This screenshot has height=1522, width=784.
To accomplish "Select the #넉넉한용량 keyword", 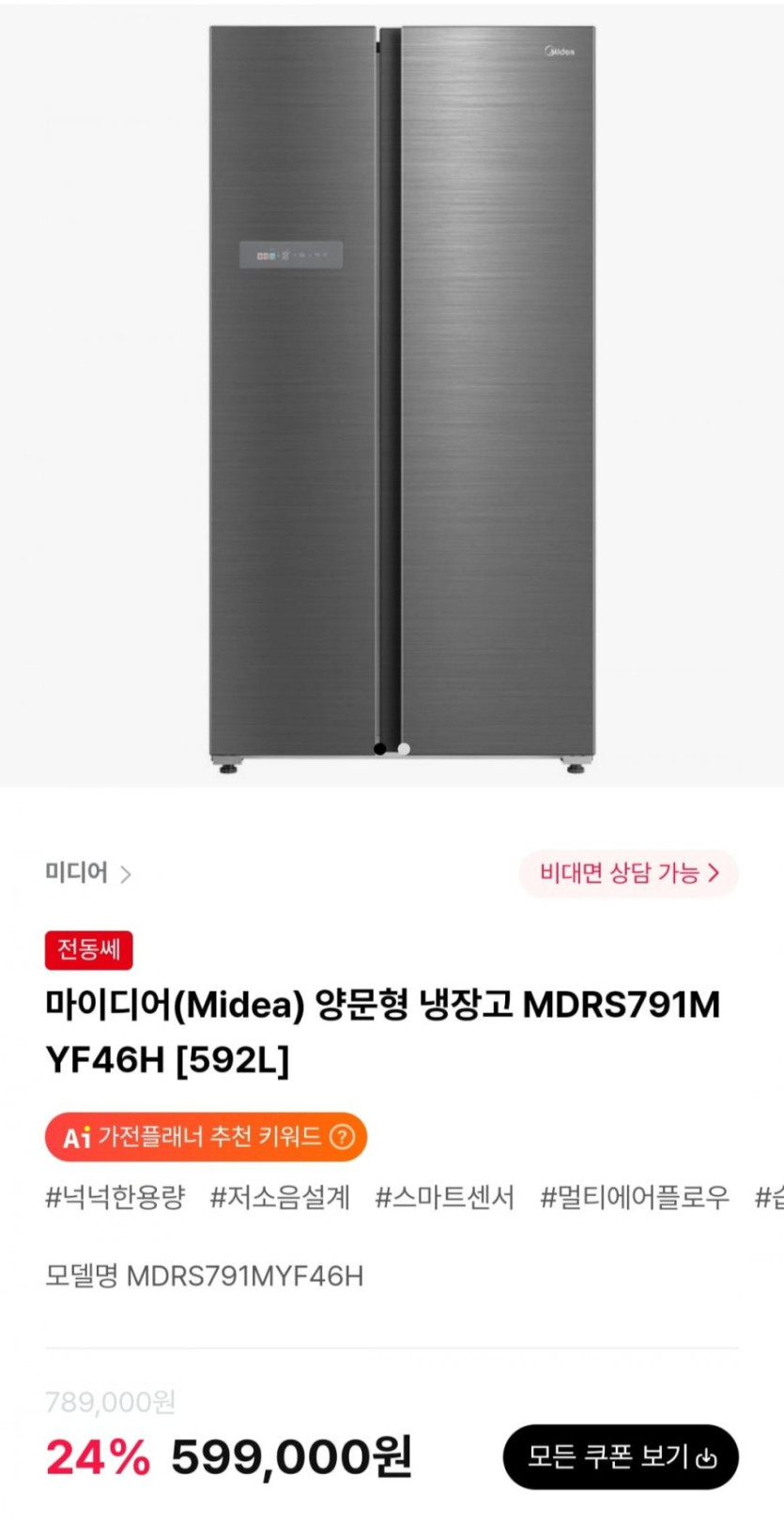I will [115, 1197].
